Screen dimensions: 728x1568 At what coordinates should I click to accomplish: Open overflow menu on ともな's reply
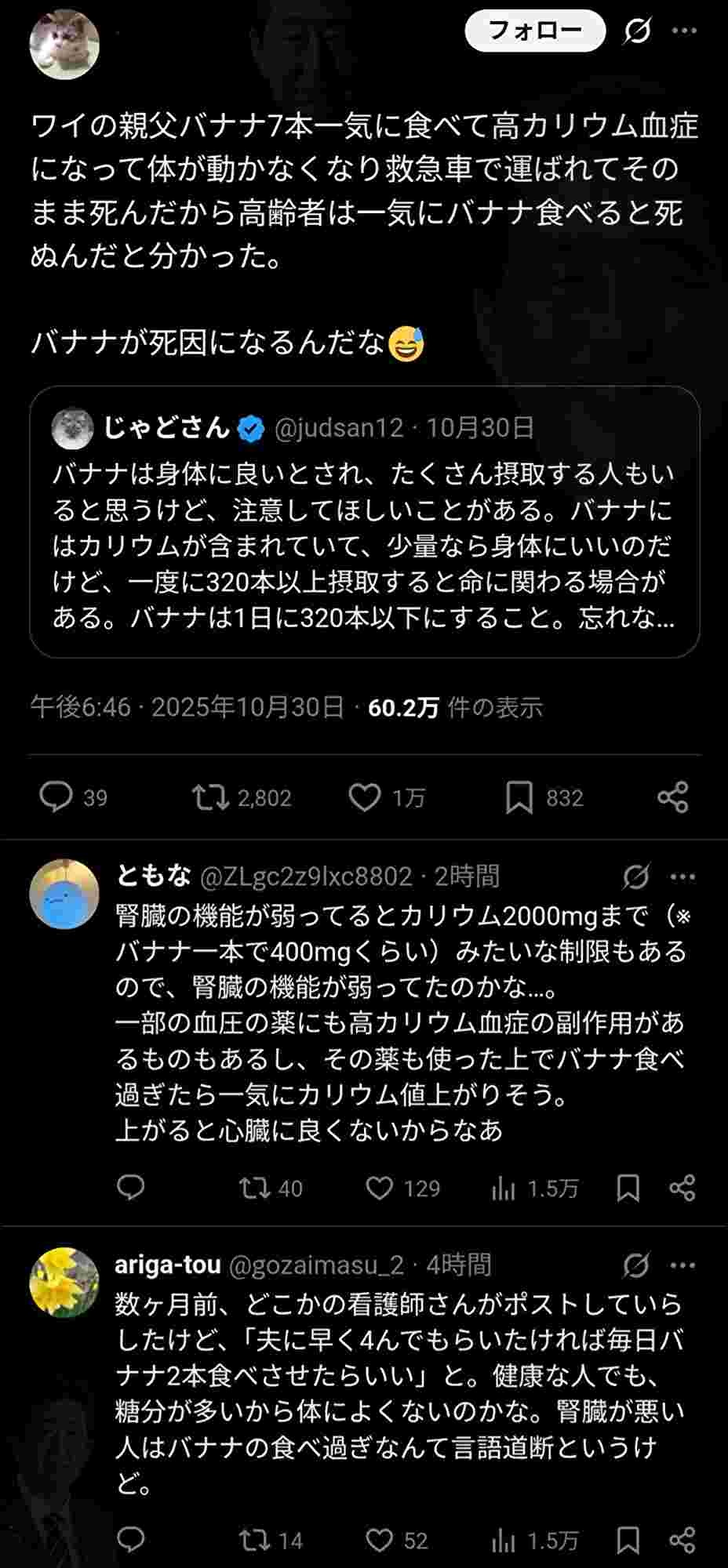tap(682, 877)
